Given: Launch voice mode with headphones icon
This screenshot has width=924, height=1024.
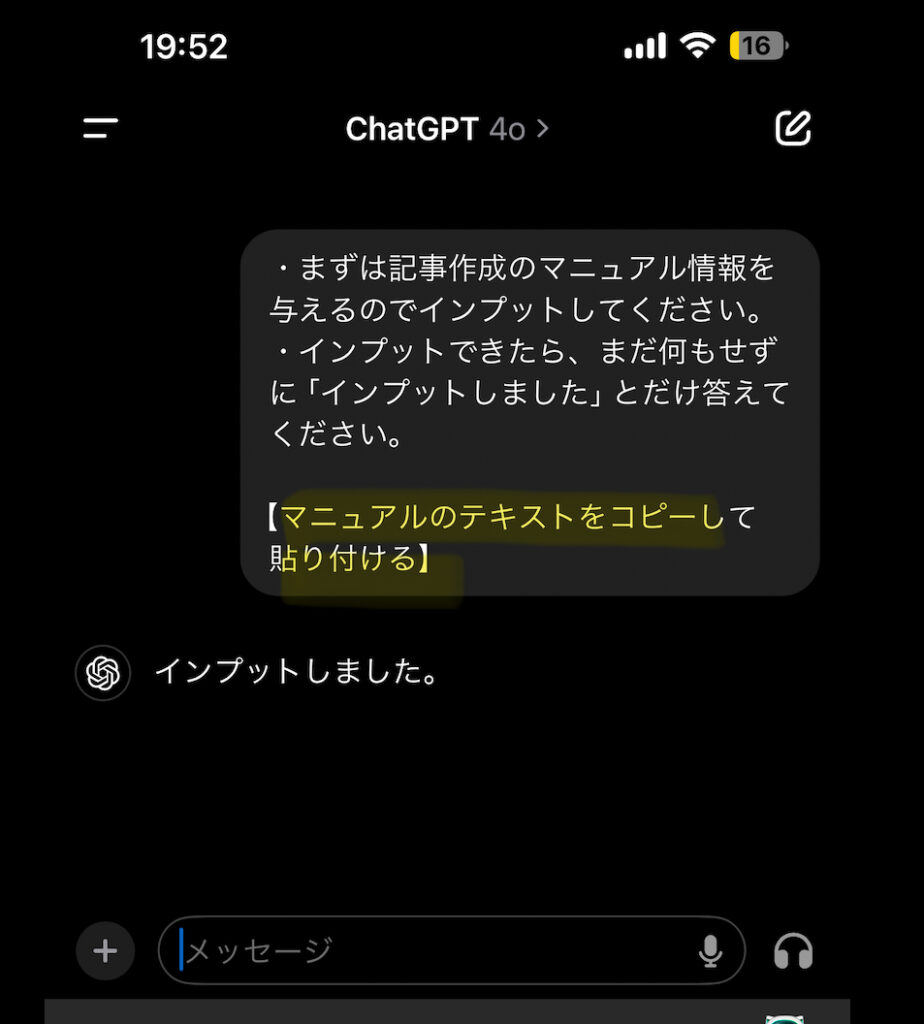Looking at the screenshot, I should tap(793, 951).
